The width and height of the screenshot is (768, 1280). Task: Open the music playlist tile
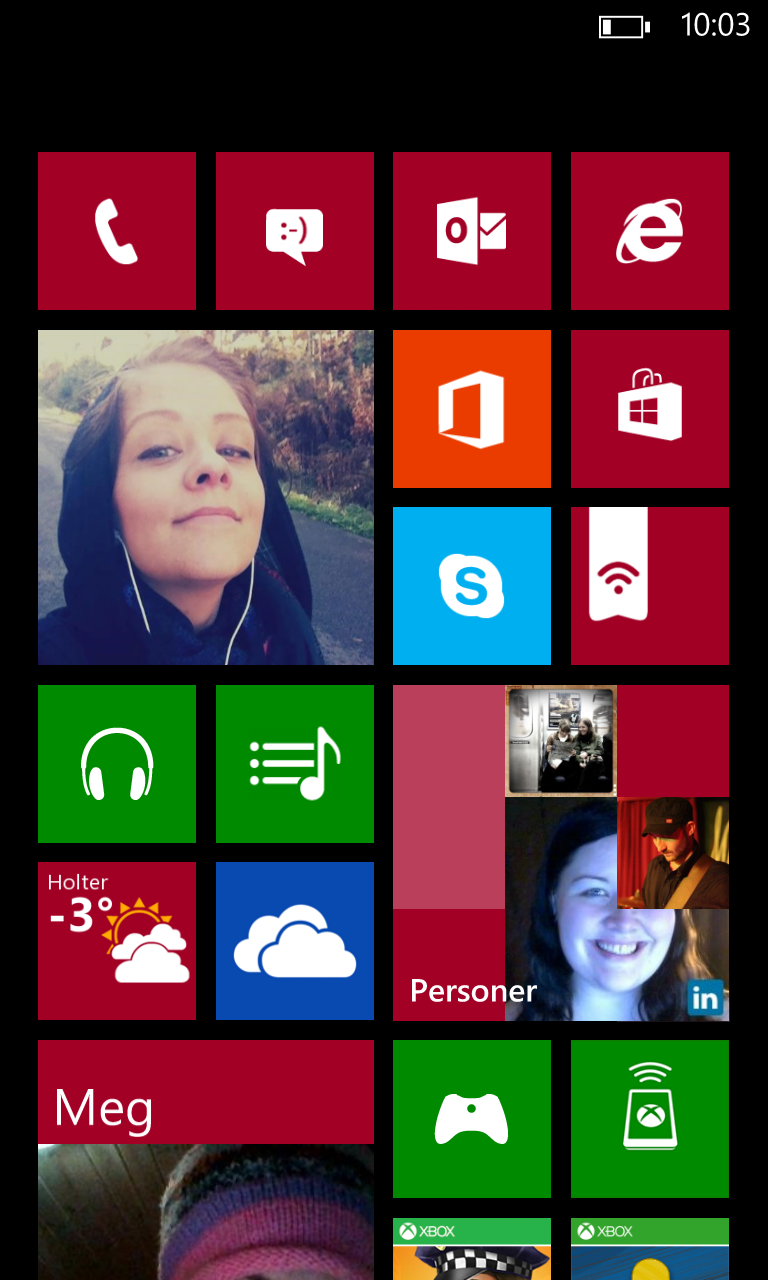pyautogui.click(x=295, y=764)
